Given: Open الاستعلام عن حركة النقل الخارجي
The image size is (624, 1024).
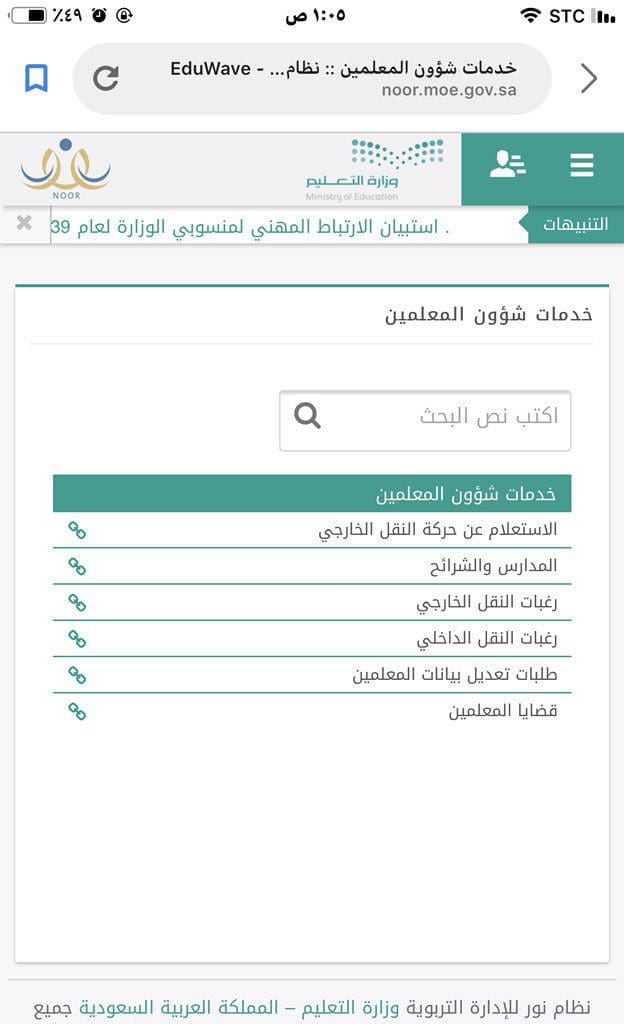Looking at the screenshot, I should pos(312,530).
